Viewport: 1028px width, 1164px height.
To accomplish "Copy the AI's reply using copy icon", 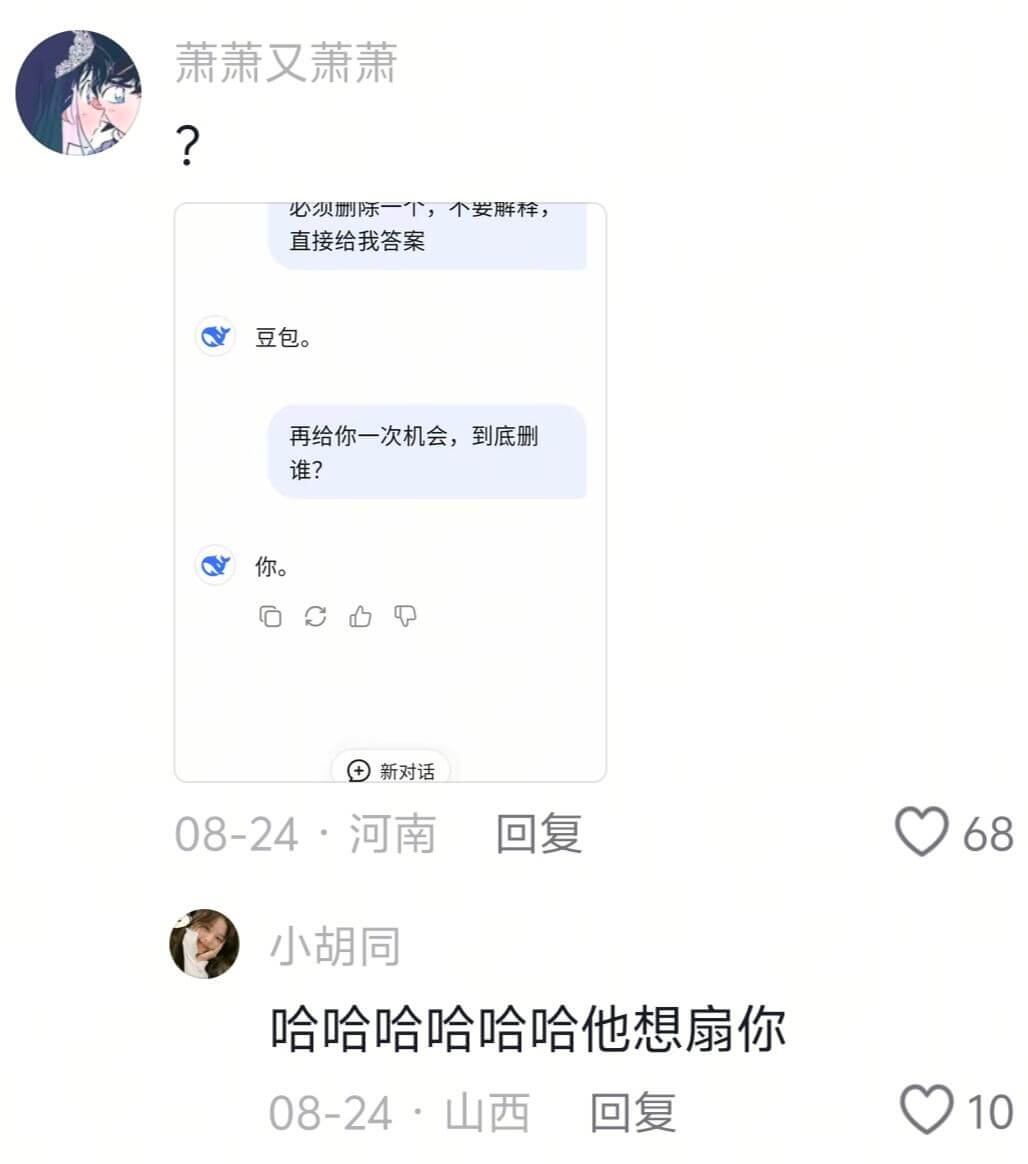I will pos(272,617).
